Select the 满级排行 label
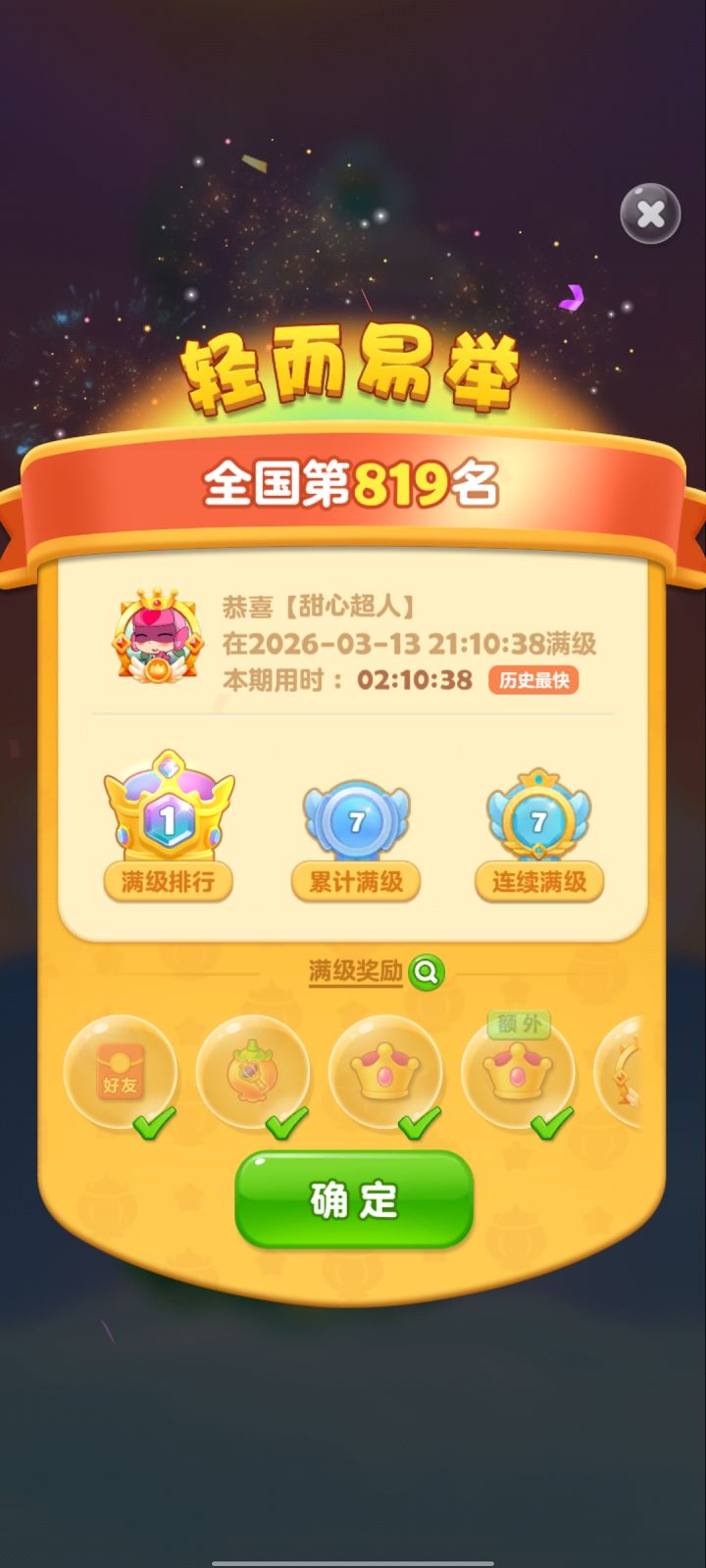Image resolution: width=706 pixels, height=1568 pixels. pyautogui.click(x=167, y=883)
